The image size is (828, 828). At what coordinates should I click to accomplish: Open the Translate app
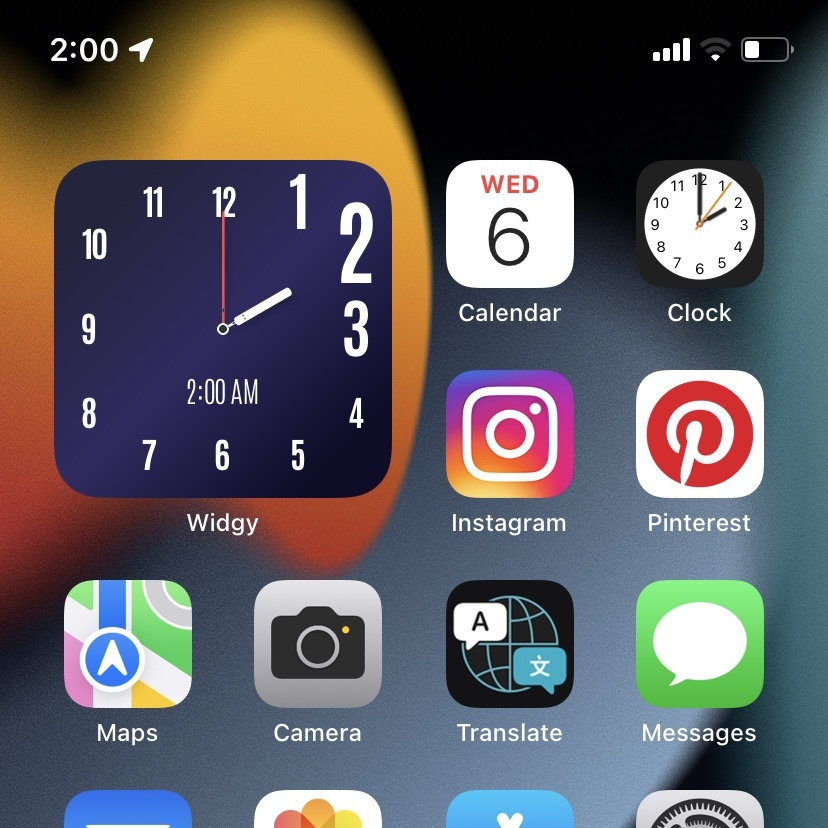tap(509, 644)
